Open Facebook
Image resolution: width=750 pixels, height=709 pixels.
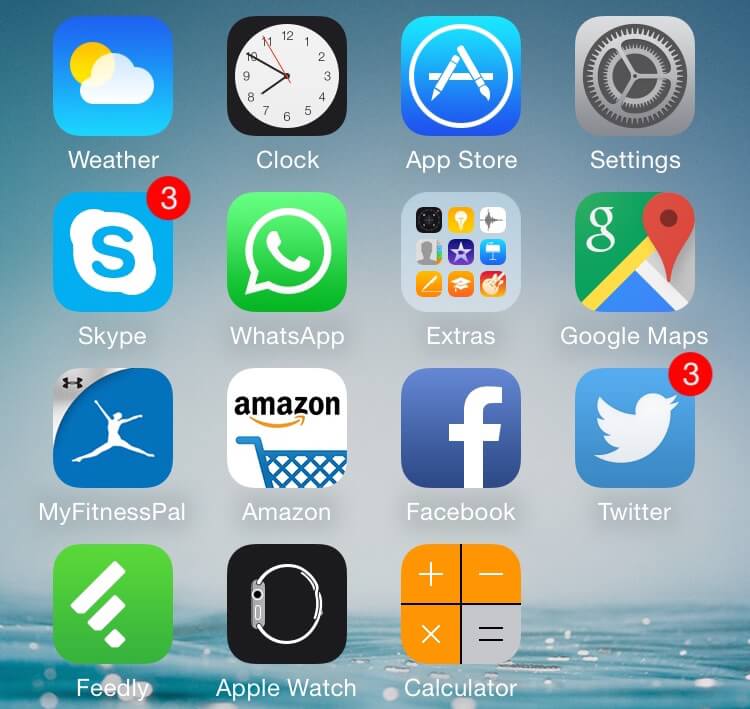click(x=461, y=428)
